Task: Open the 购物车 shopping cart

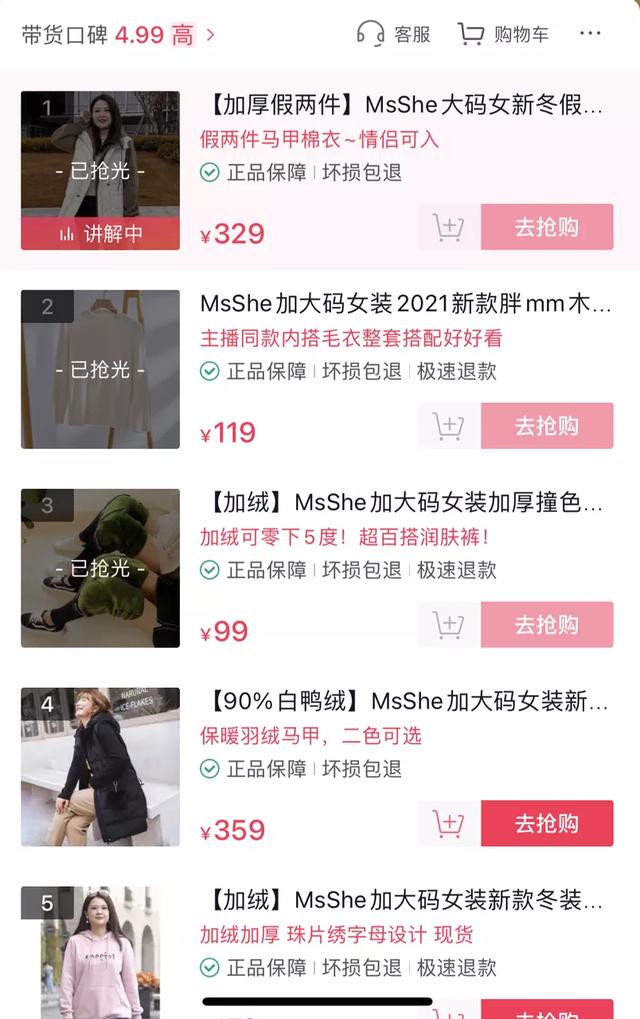Action: coord(503,34)
